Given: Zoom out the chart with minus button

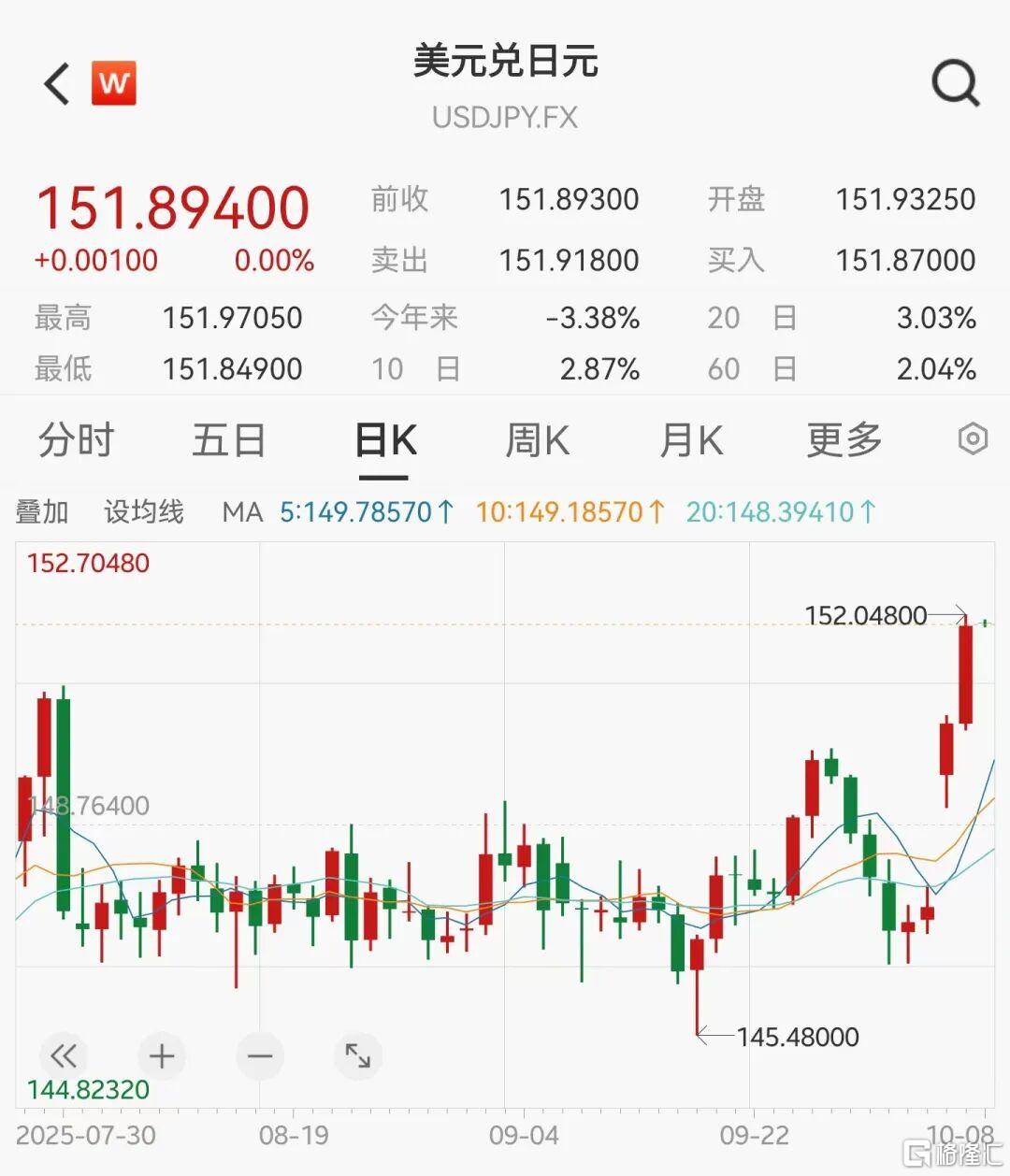Looking at the screenshot, I should click(260, 1056).
